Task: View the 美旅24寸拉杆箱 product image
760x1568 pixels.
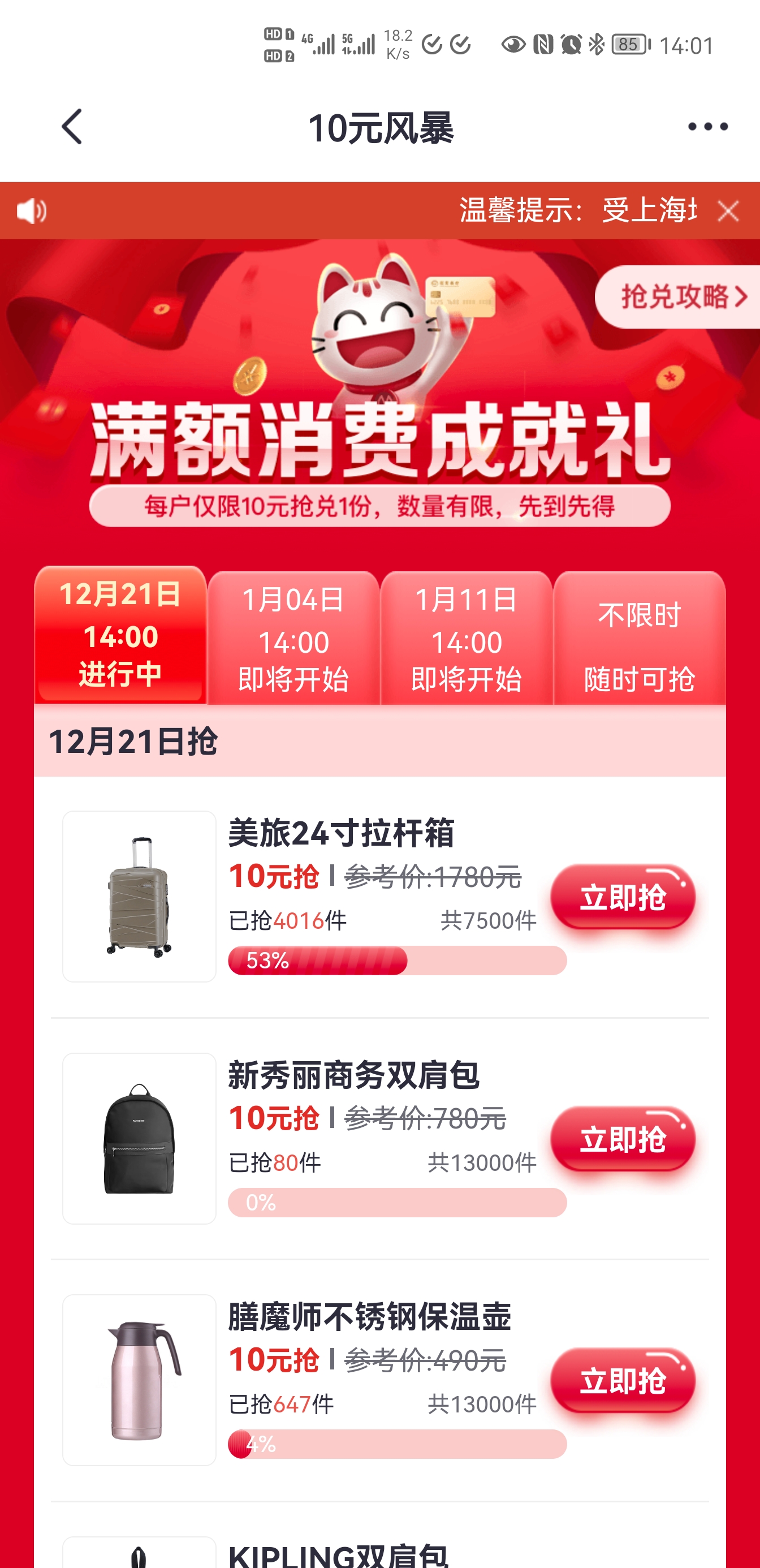Action: 139,896
